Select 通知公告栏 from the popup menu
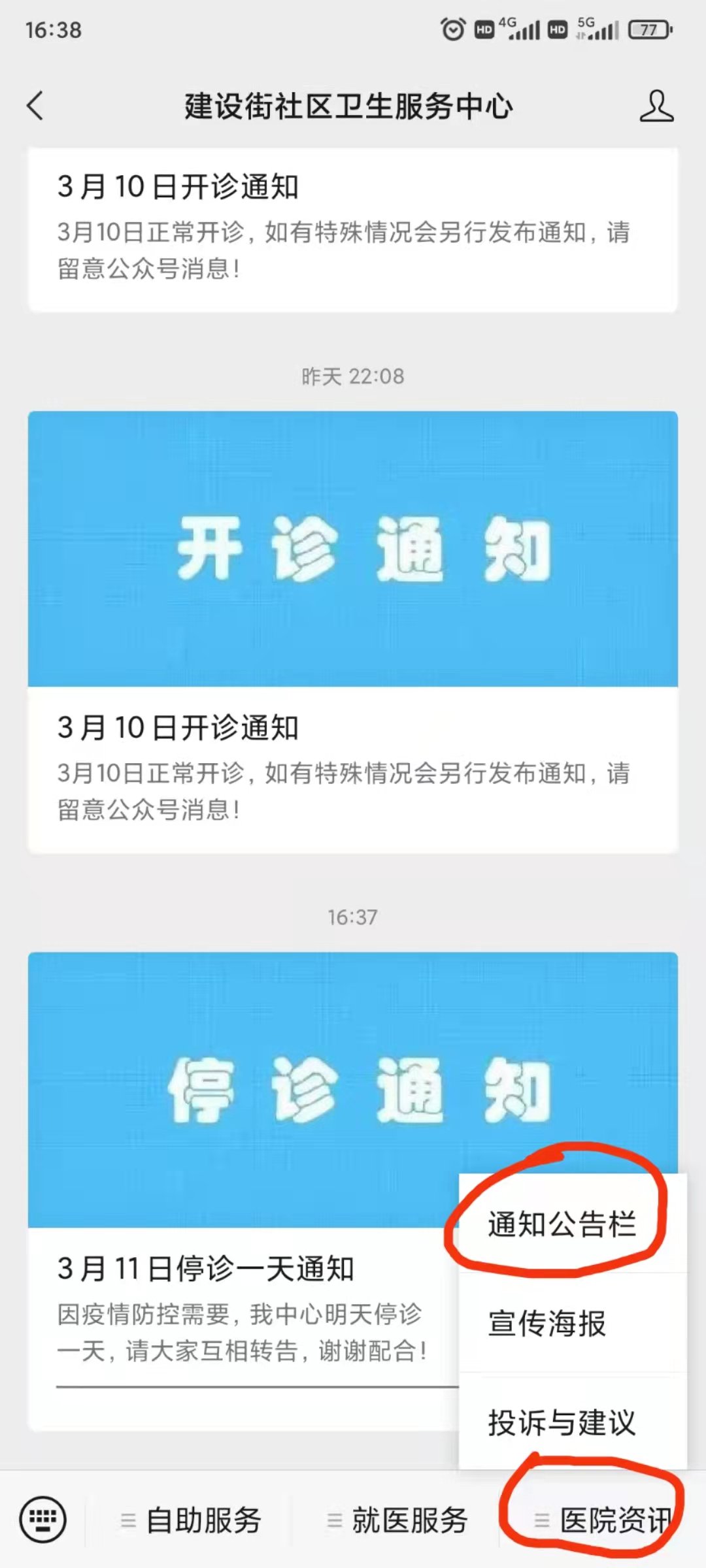The image size is (706, 1568). [x=561, y=1224]
